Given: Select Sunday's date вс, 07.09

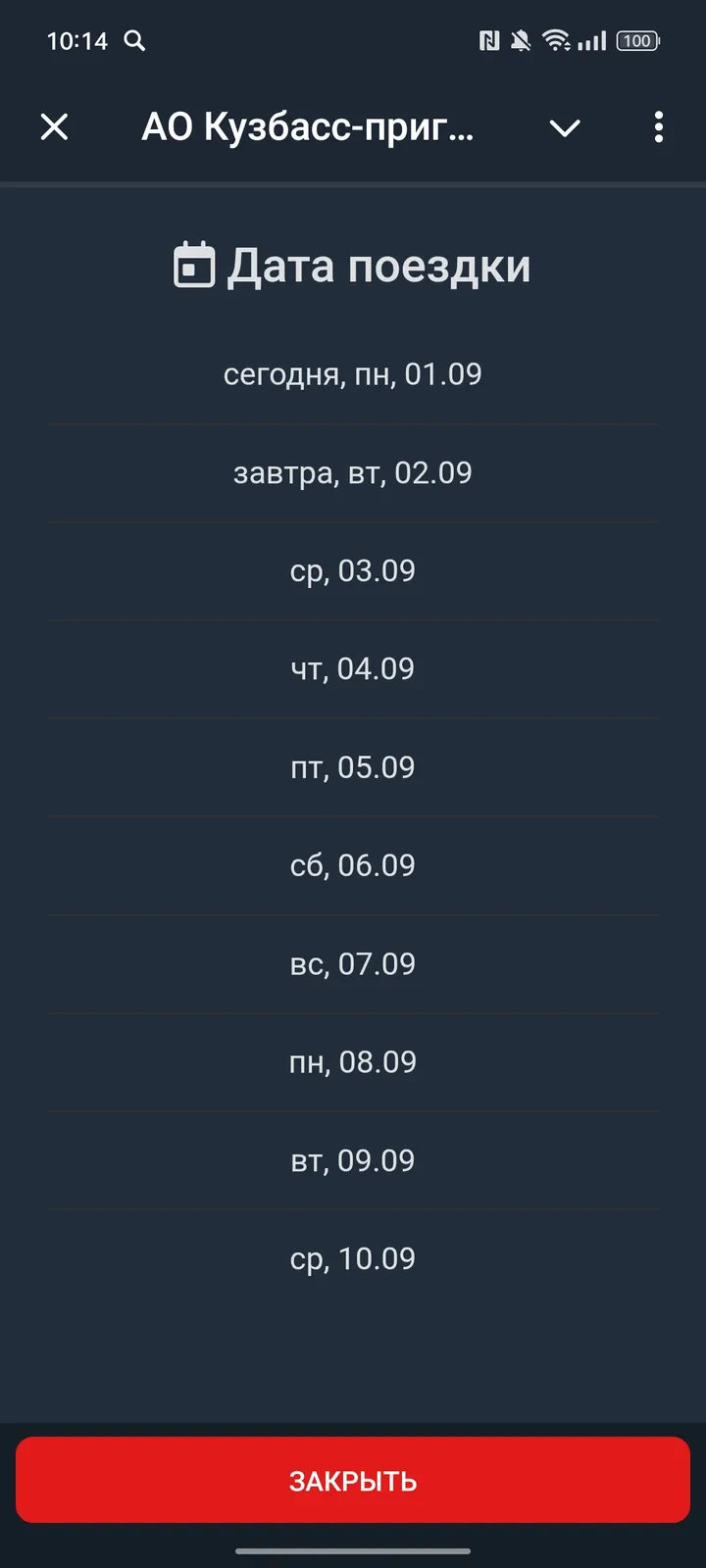Looking at the screenshot, I should 353,963.
